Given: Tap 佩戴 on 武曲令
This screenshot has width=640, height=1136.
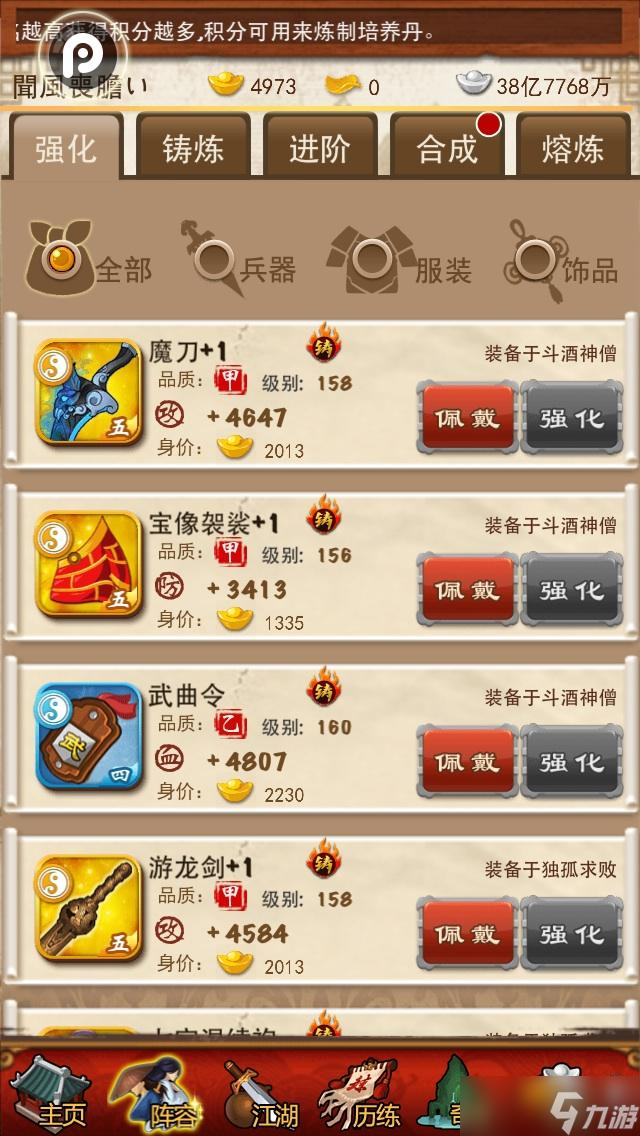Looking at the screenshot, I should click(x=466, y=762).
